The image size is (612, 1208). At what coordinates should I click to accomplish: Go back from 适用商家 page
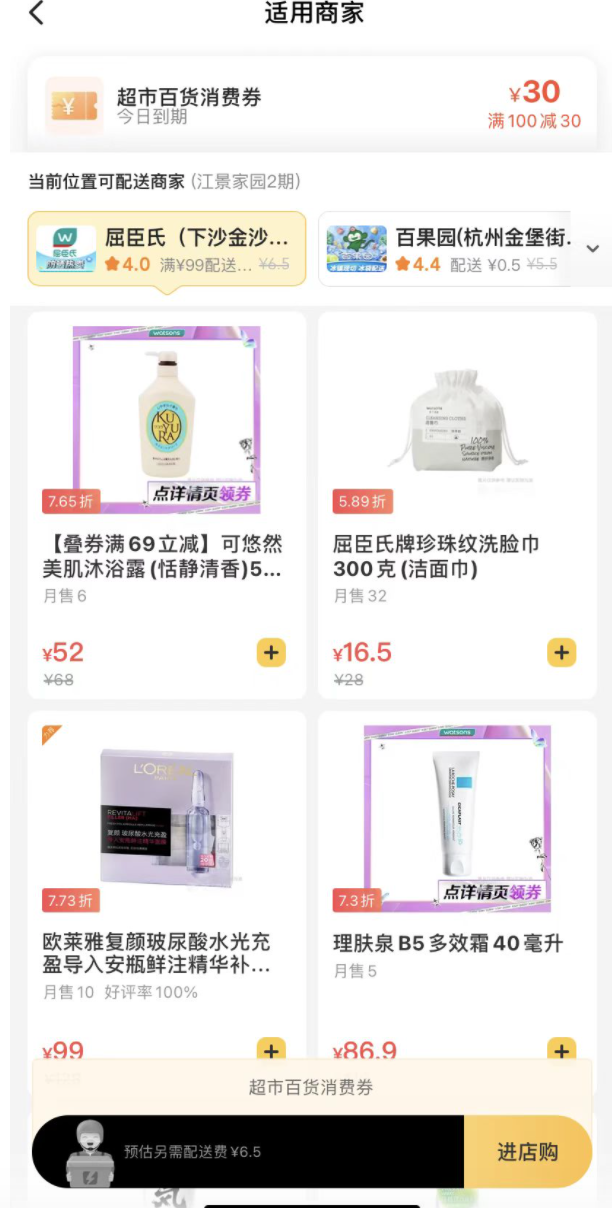coord(37,14)
